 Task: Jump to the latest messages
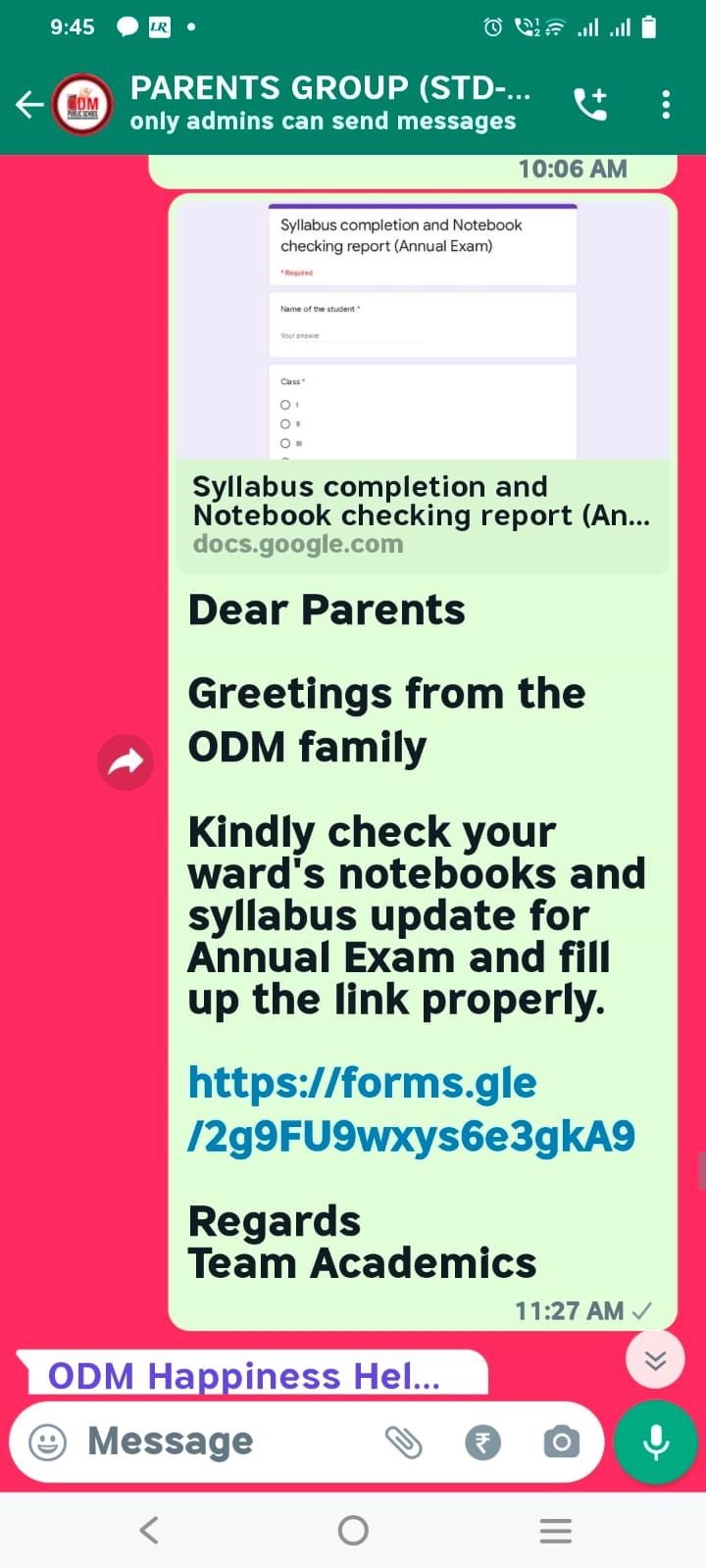(x=655, y=1359)
